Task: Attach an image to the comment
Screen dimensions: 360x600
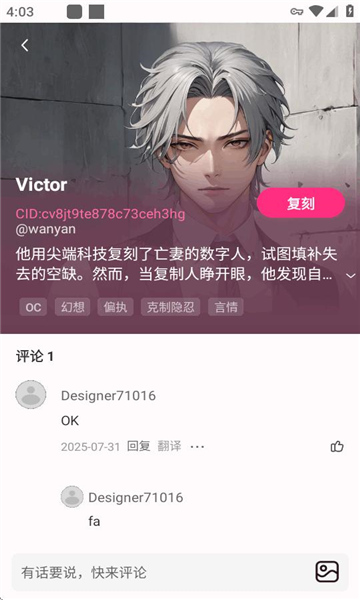Action: [x=327, y=572]
